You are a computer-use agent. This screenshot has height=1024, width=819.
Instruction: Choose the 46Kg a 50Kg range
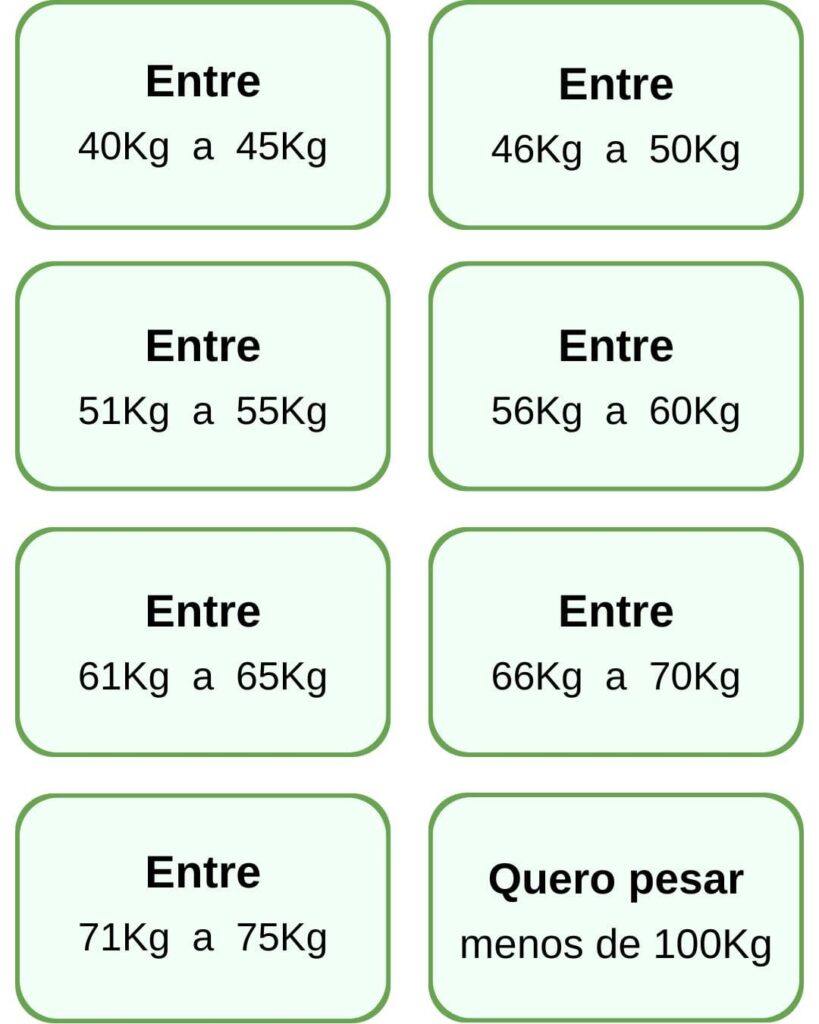coord(615,115)
